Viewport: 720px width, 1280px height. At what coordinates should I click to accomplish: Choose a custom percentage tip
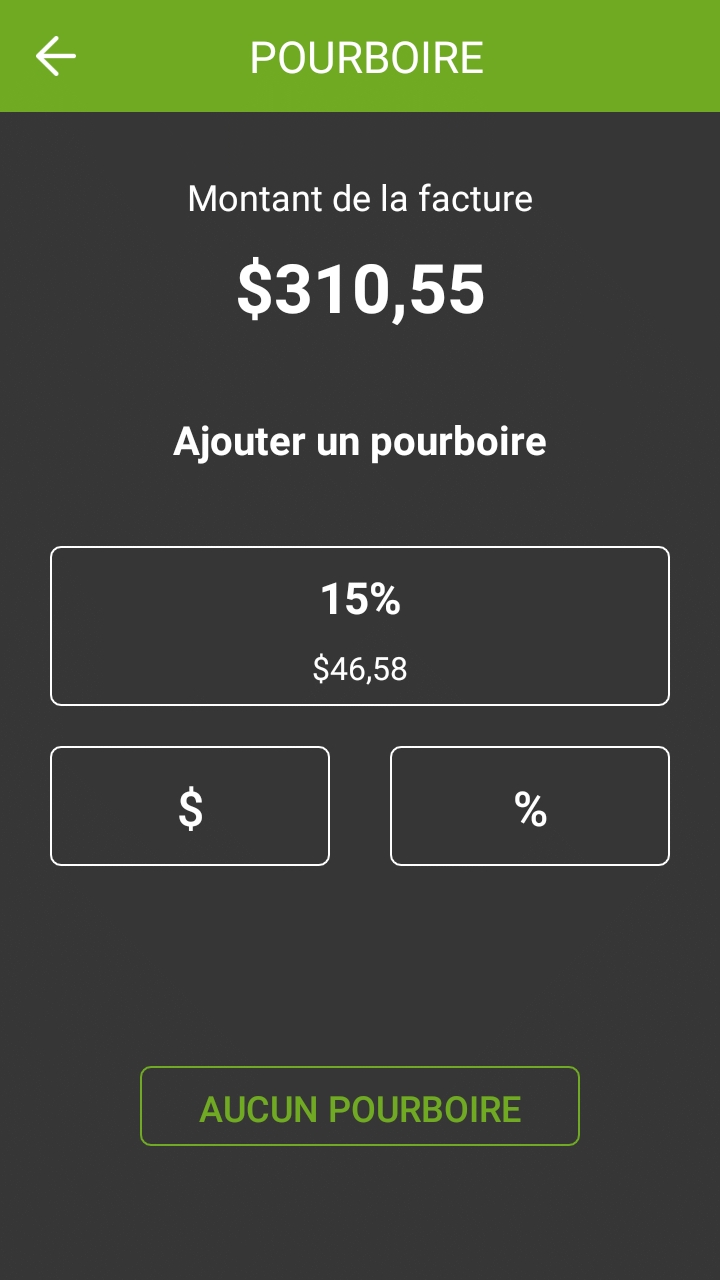pyautogui.click(x=530, y=806)
